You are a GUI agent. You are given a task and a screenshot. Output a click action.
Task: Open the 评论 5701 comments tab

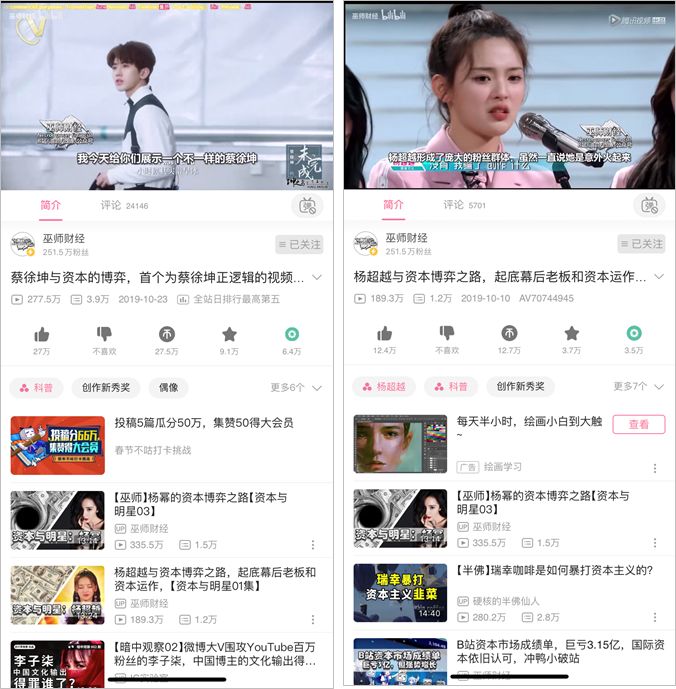pos(464,205)
